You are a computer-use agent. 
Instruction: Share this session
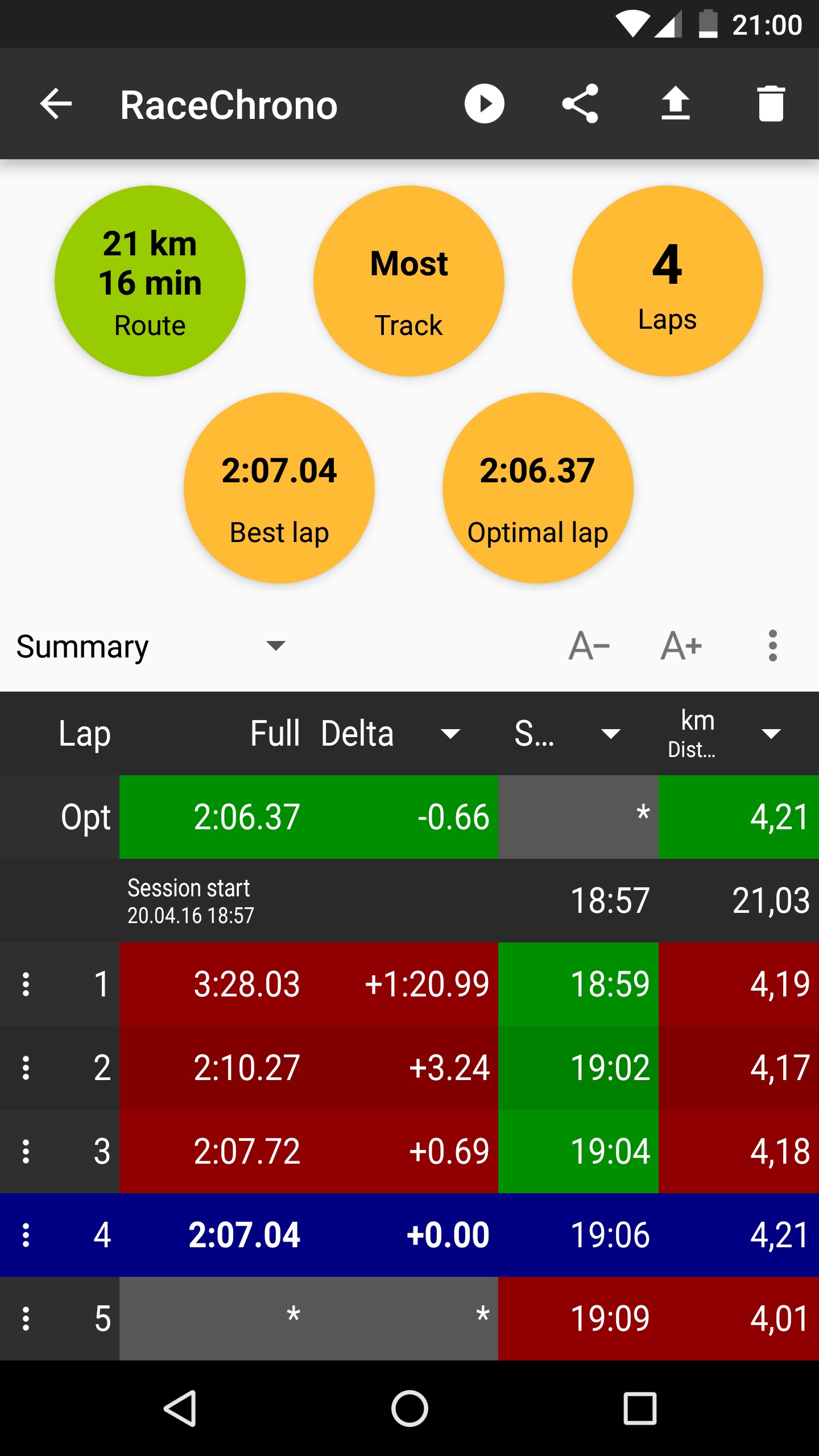[580, 104]
